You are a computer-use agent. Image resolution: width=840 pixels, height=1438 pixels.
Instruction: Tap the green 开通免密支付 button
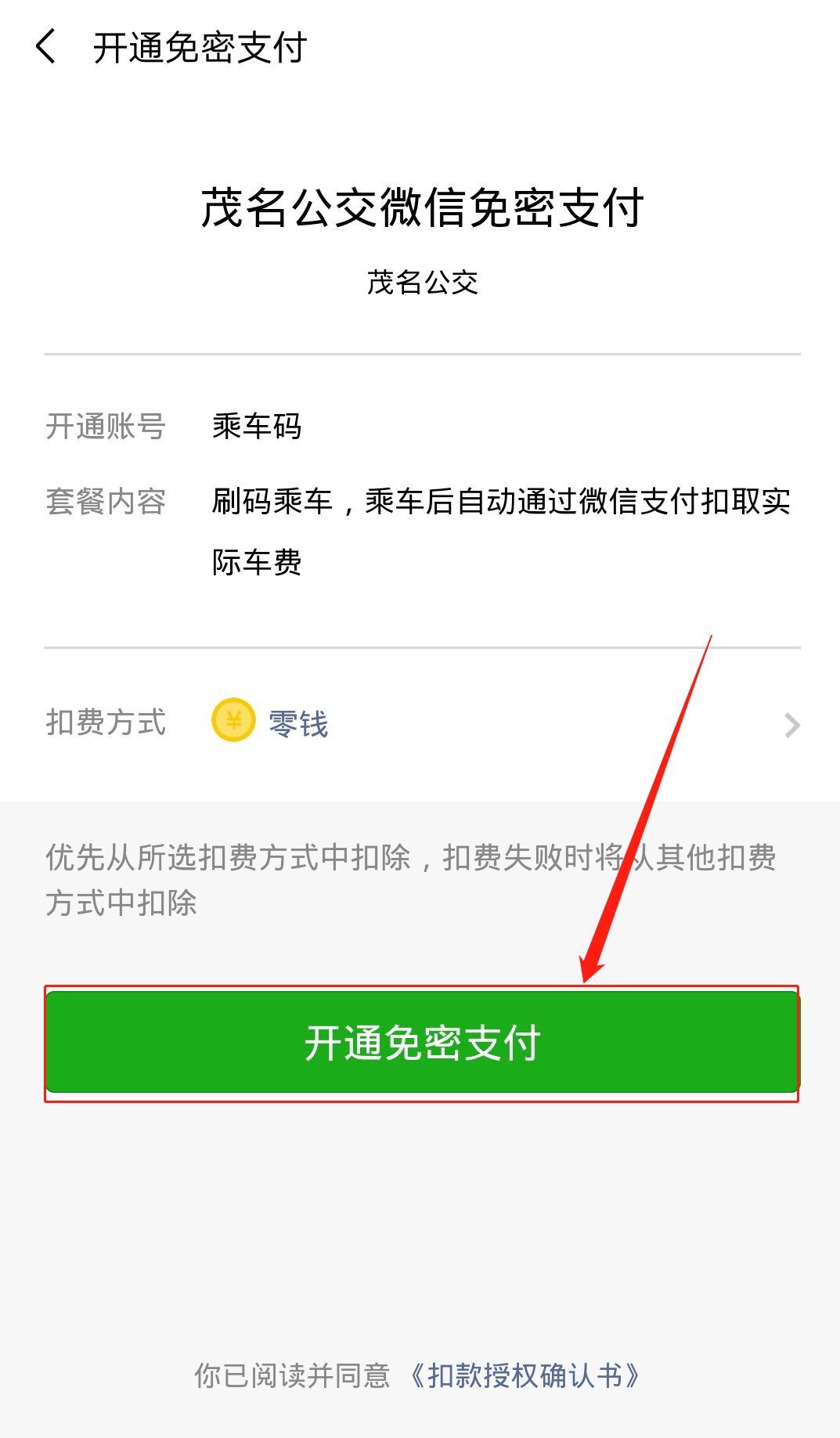tap(422, 1042)
